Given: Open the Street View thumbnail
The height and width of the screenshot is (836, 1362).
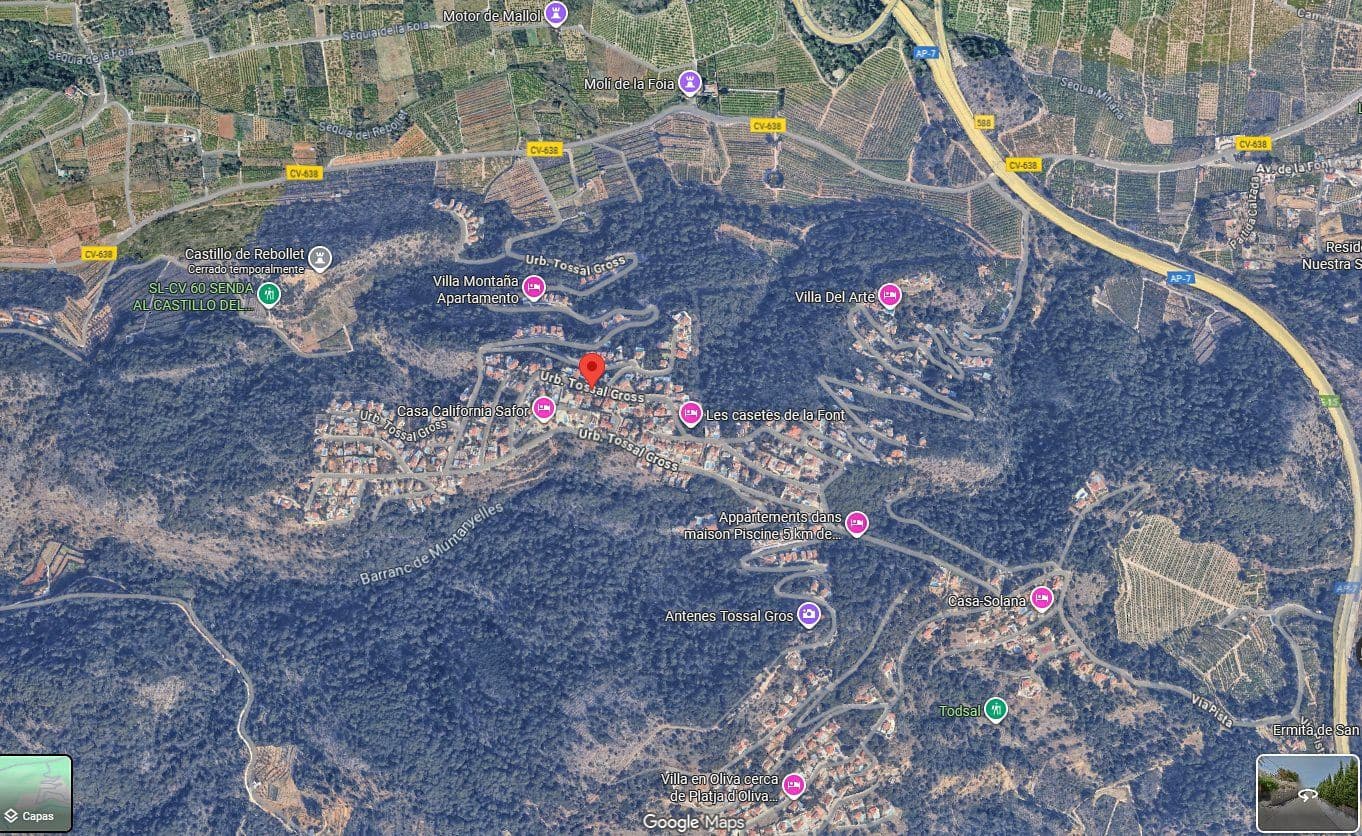Looking at the screenshot, I should (x=1307, y=794).
